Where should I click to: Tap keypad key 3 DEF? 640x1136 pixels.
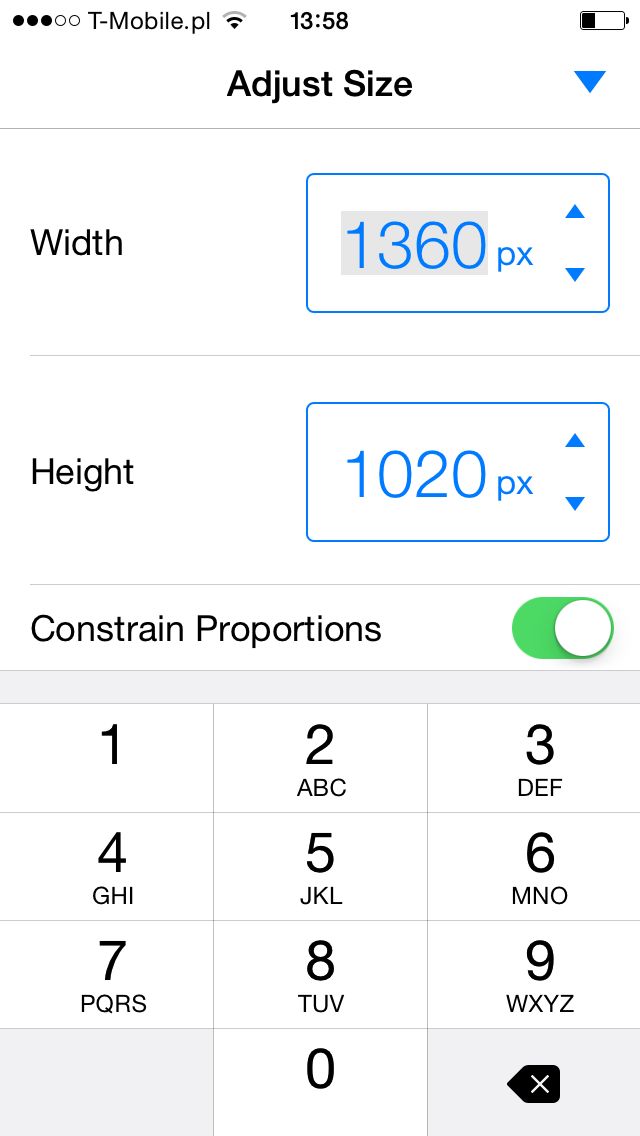coord(534,758)
